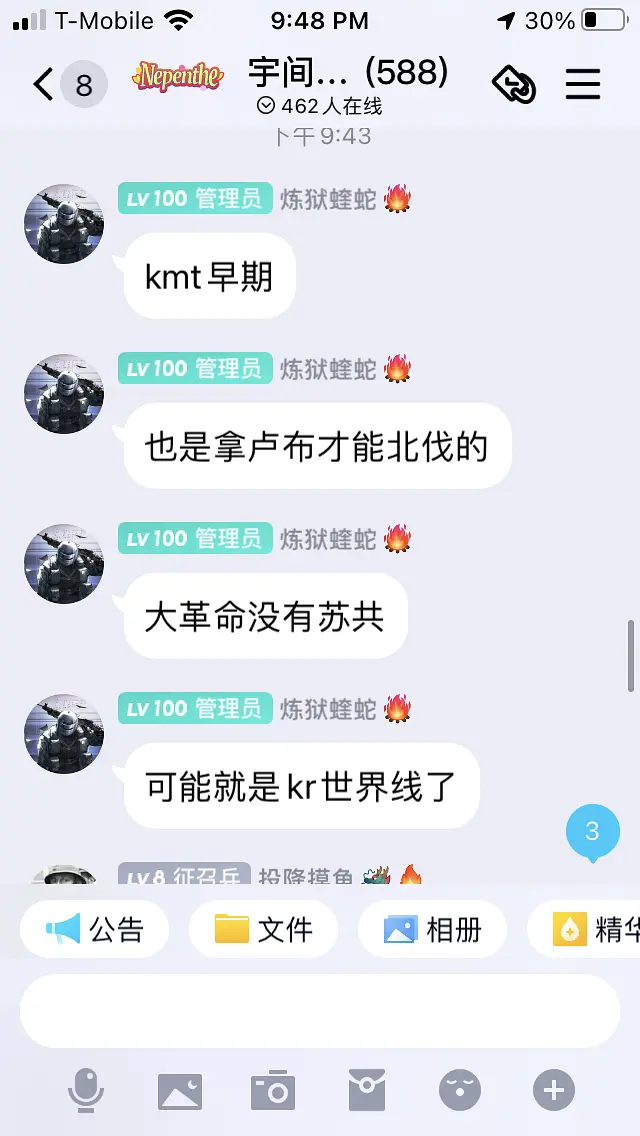
Task: Choose a picture from the gallery icon
Action: (180, 1089)
